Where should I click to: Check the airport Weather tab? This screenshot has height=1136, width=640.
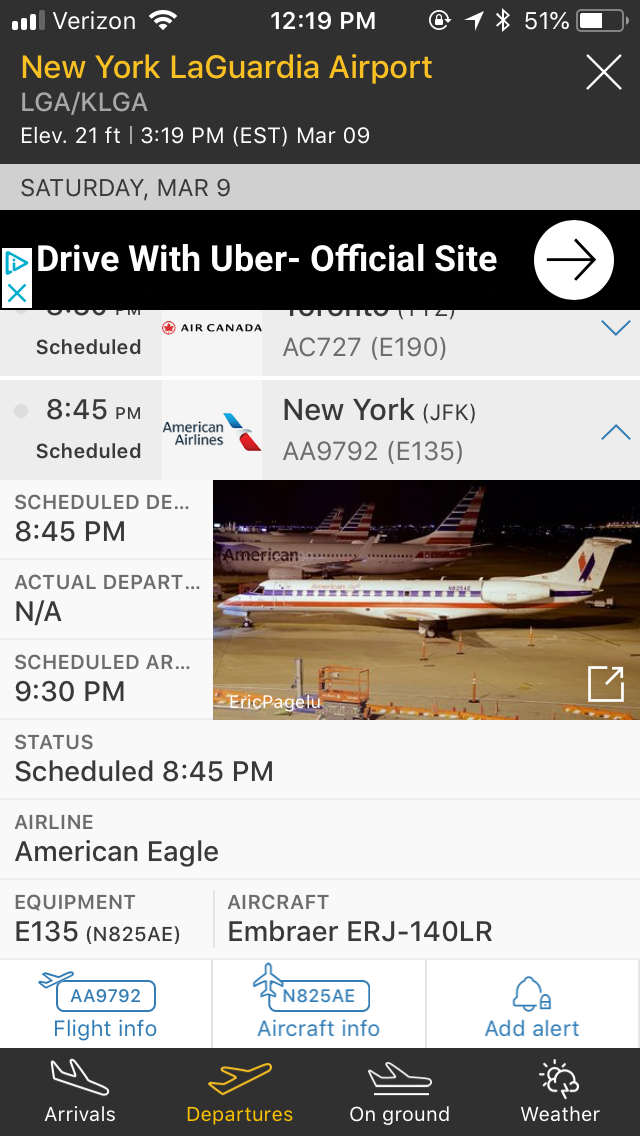coord(560,1092)
